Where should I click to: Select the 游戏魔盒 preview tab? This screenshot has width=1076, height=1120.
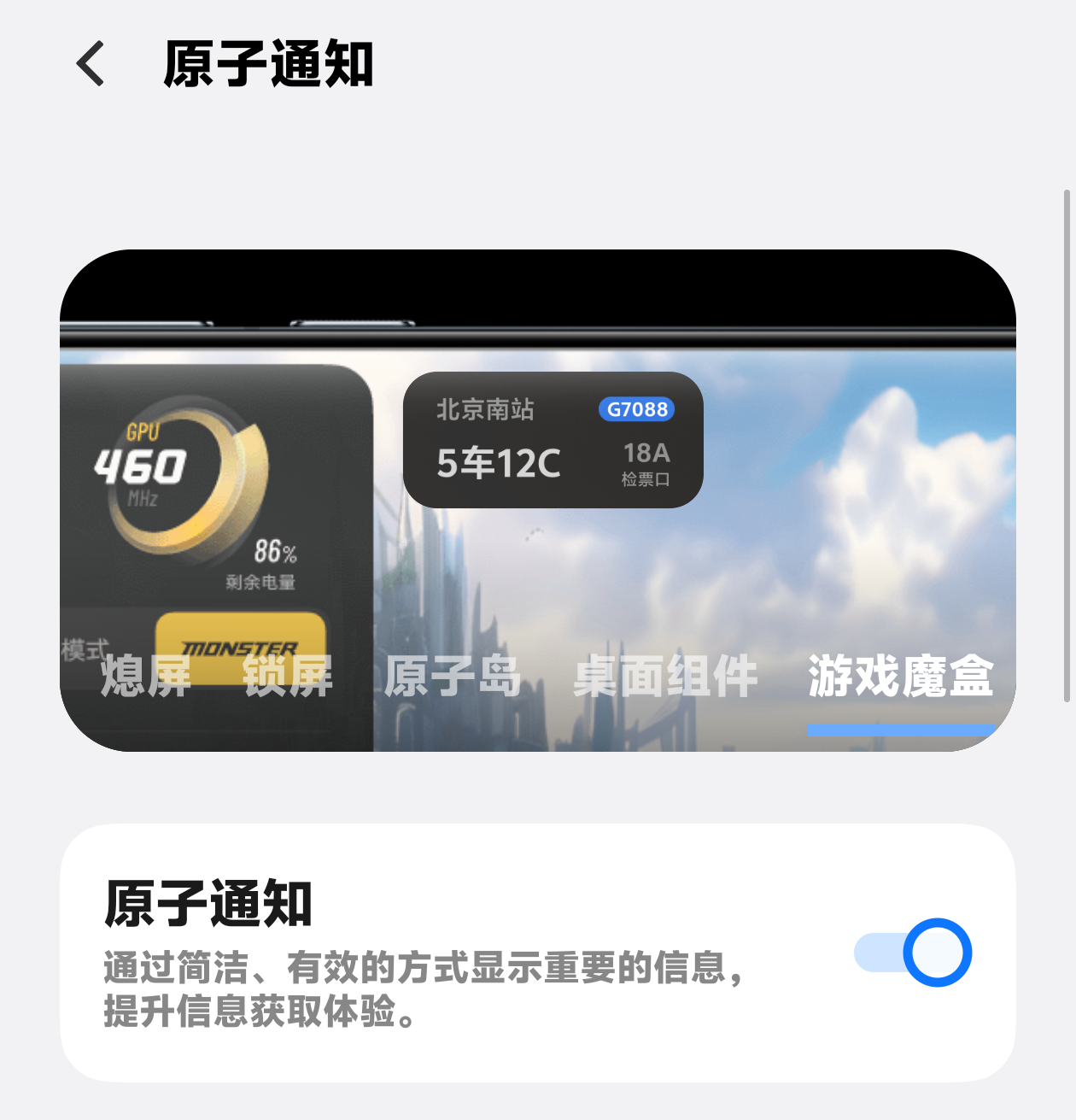tap(900, 677)
